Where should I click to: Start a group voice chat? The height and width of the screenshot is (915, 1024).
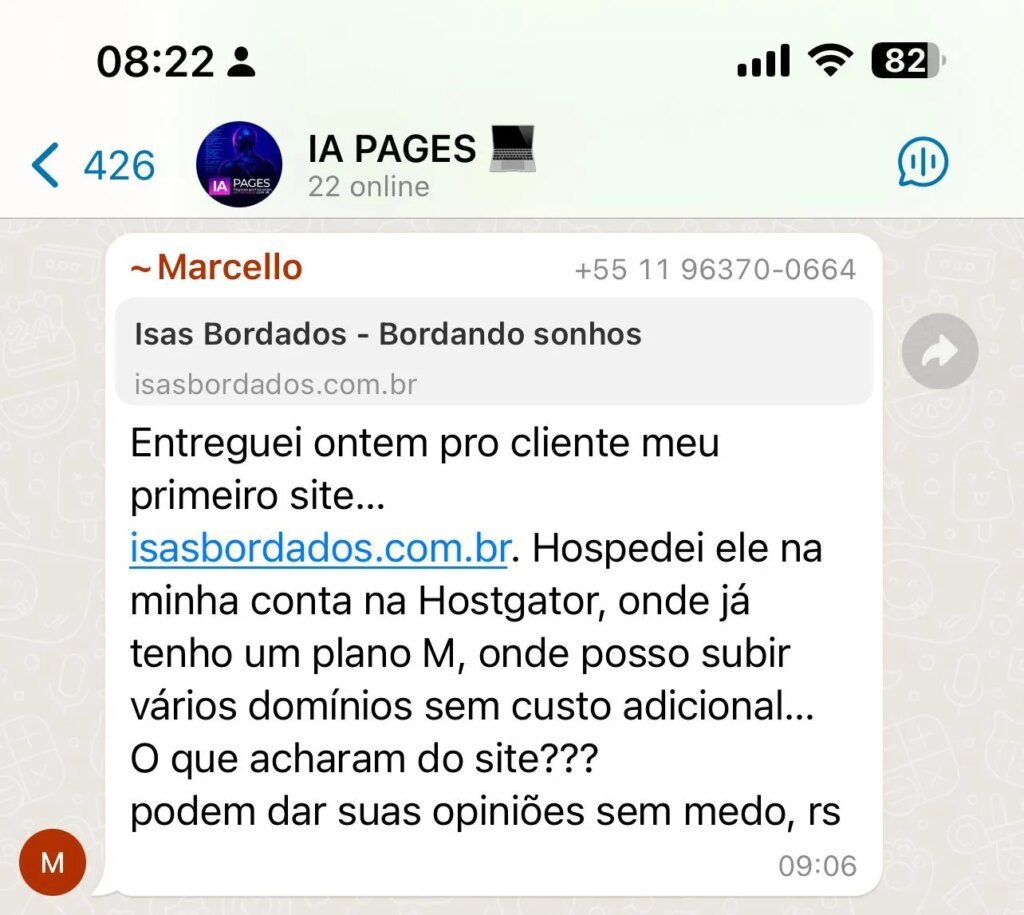pyautogui.click(x=922, y=163)
